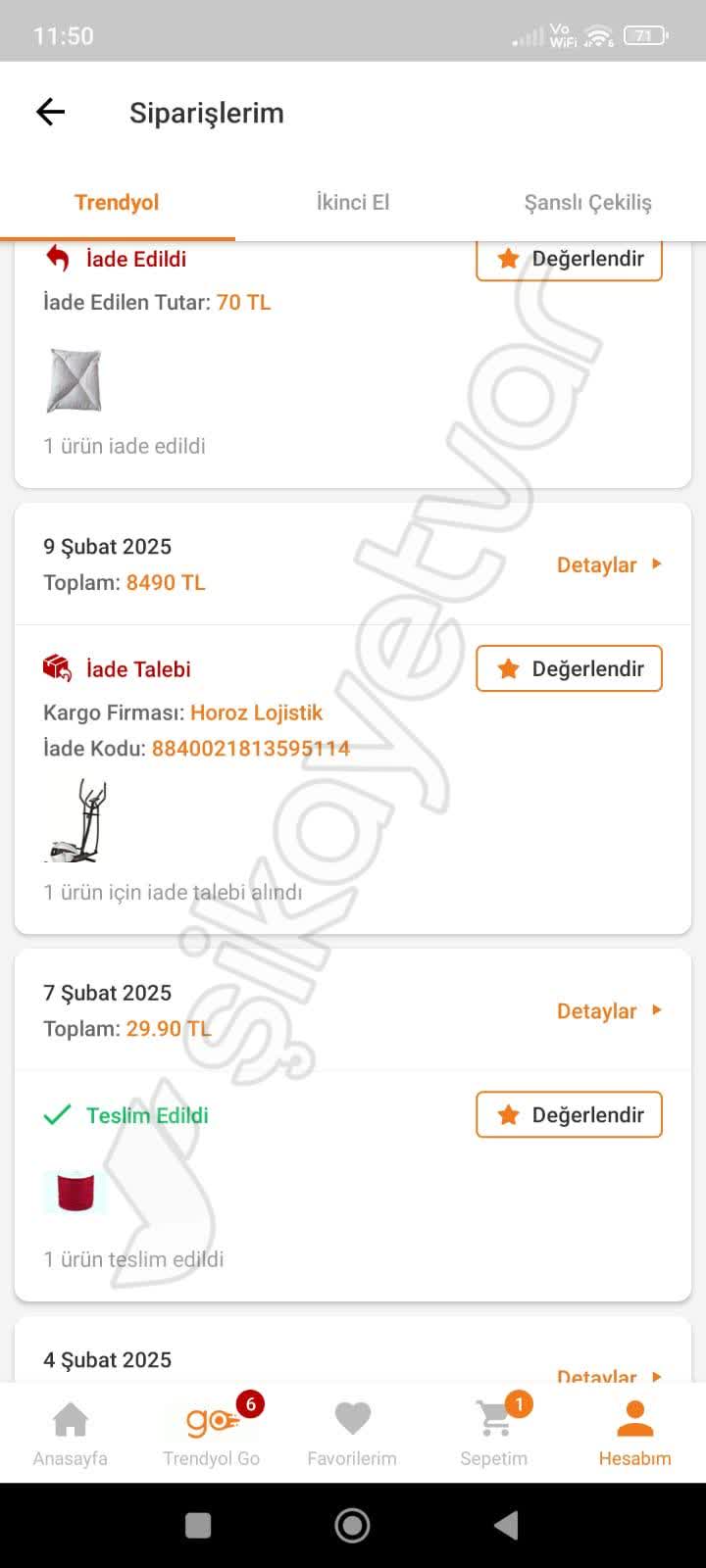Click the Horoz Lojistik cargo company link
706x1568 pixels.
click(256, 712)
